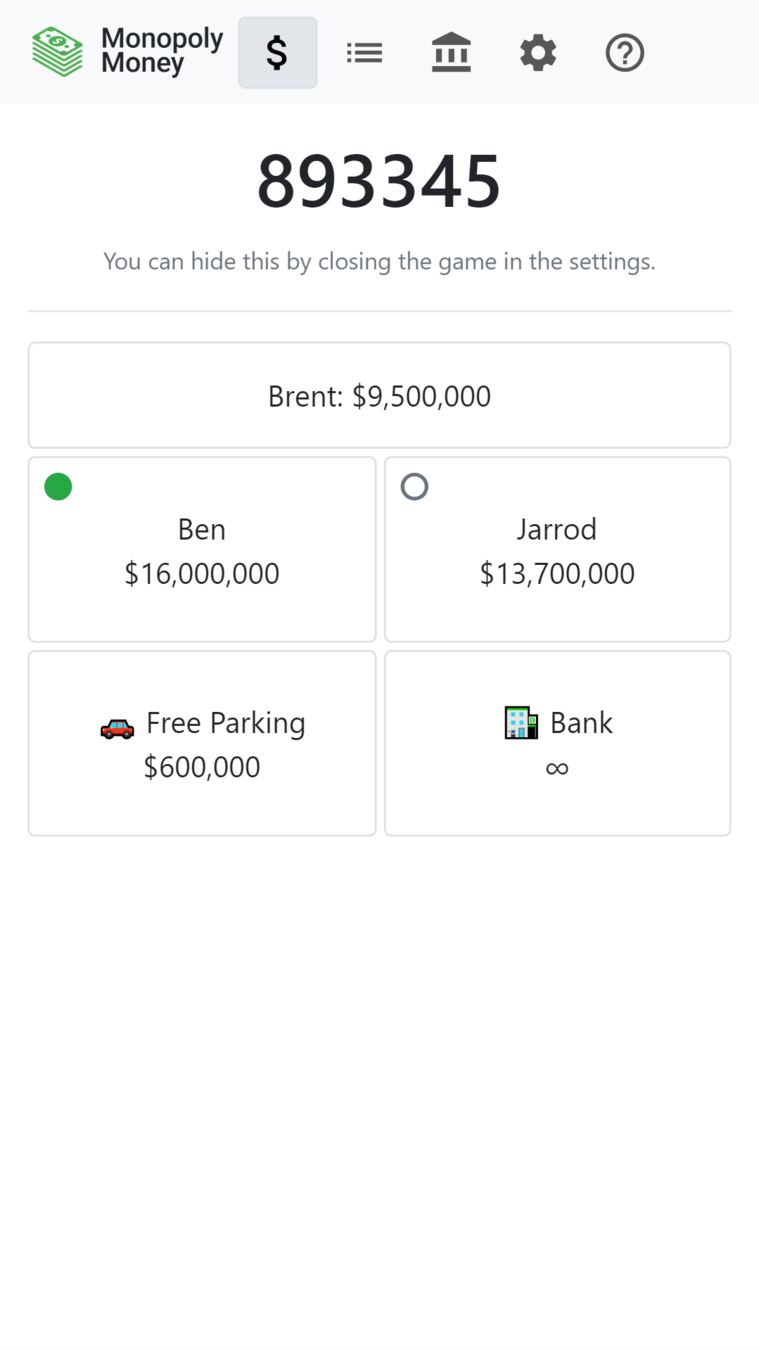Tap the Monopoly Money logo link
759x1350 pixels.
coord(128,52)
